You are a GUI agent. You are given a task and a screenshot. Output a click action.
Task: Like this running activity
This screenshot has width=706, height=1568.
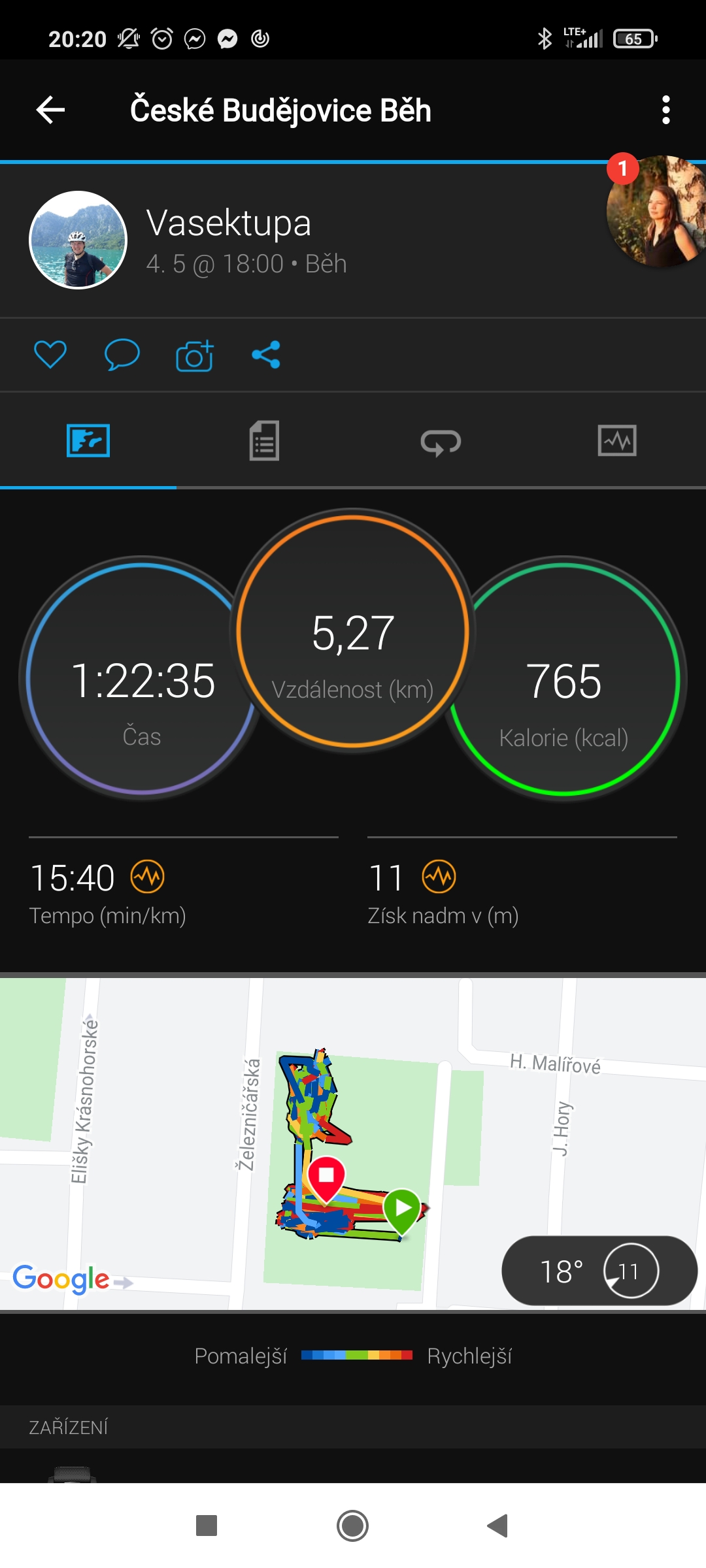tap(50, 355)
